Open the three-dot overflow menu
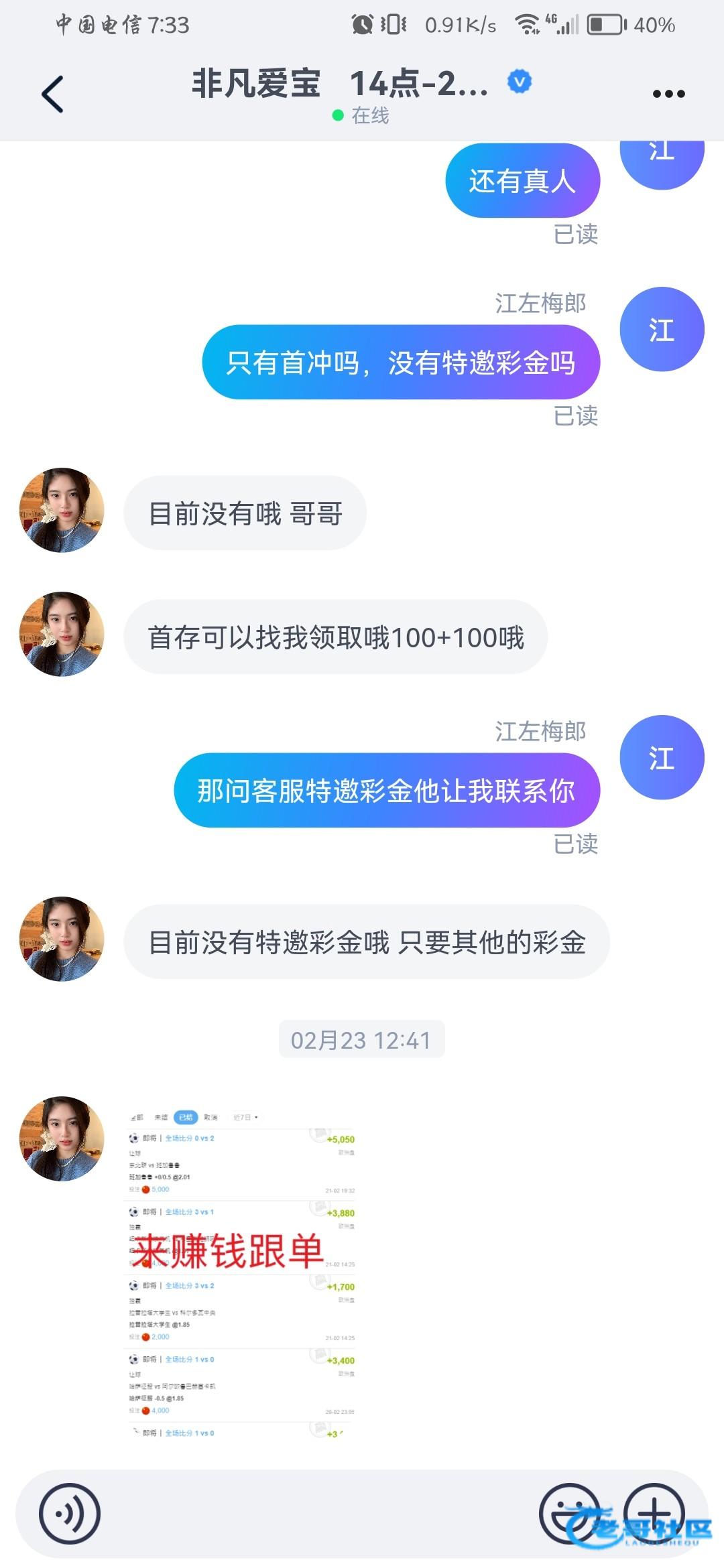Viewport: 724px width, 1568px height. (668, 94)
